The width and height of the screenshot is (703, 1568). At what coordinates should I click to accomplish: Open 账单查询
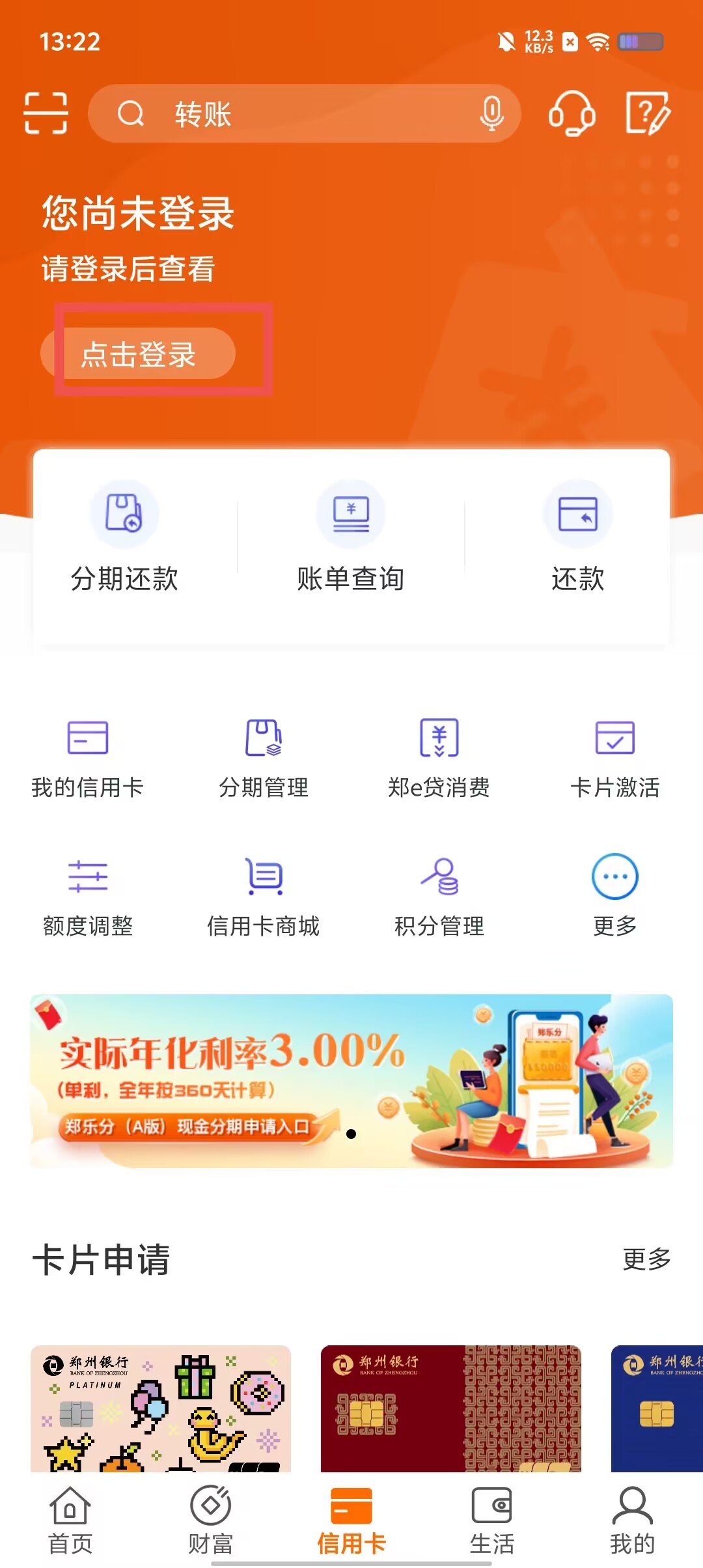click(351, 537)
